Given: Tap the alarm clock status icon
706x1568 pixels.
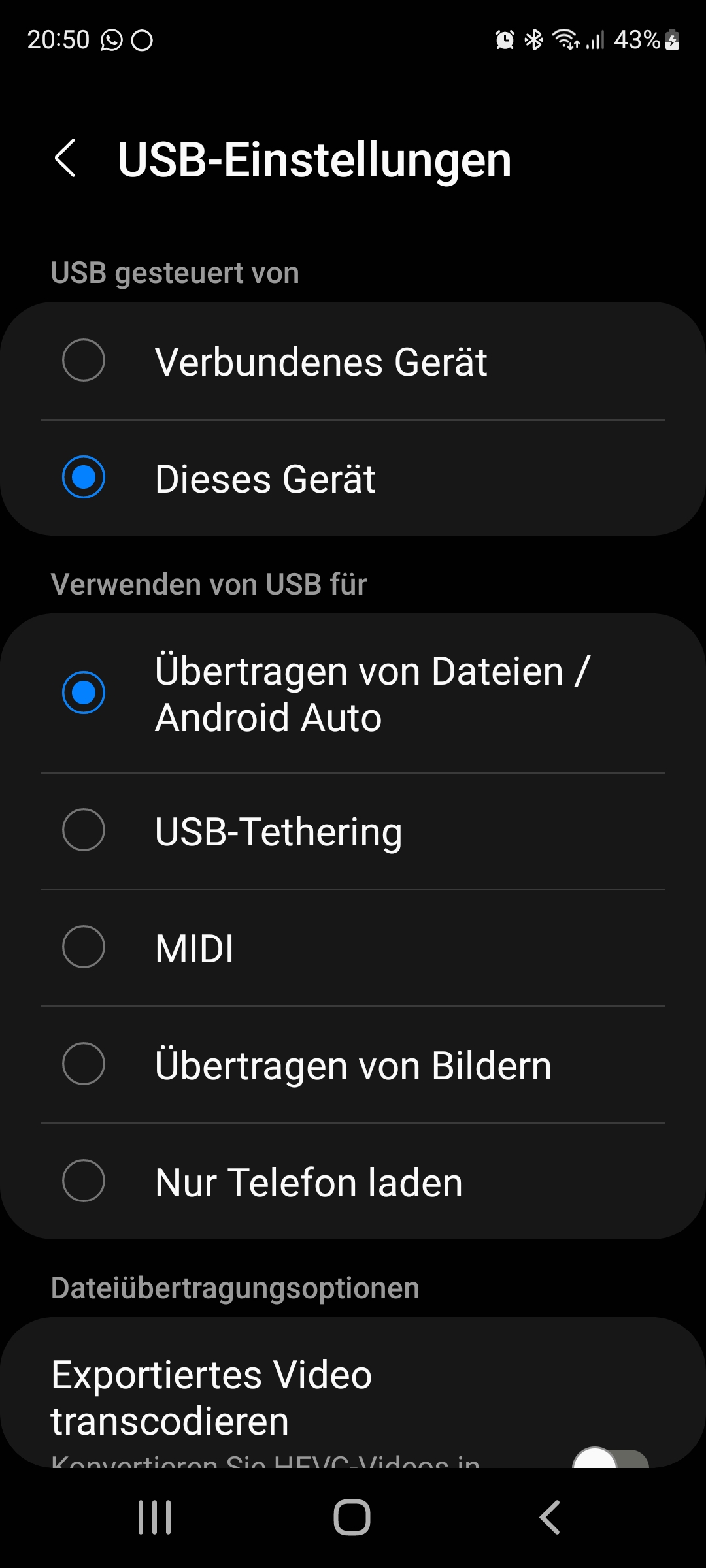Looking at the screenshot, I should pyautogui.click(x=503, y=41).
